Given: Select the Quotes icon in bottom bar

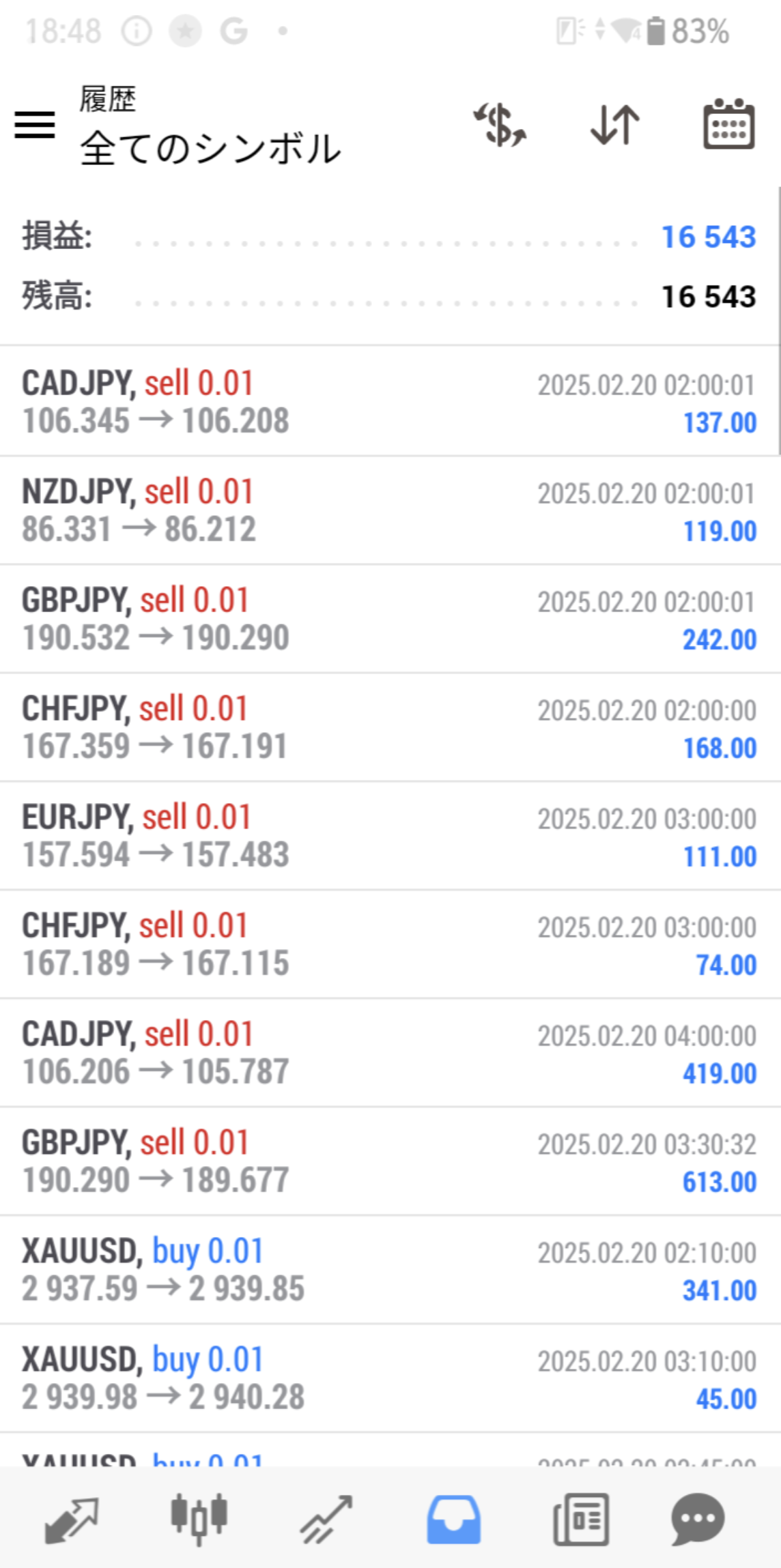Looking at the screenshot, I should click(x=70, y=1519).
